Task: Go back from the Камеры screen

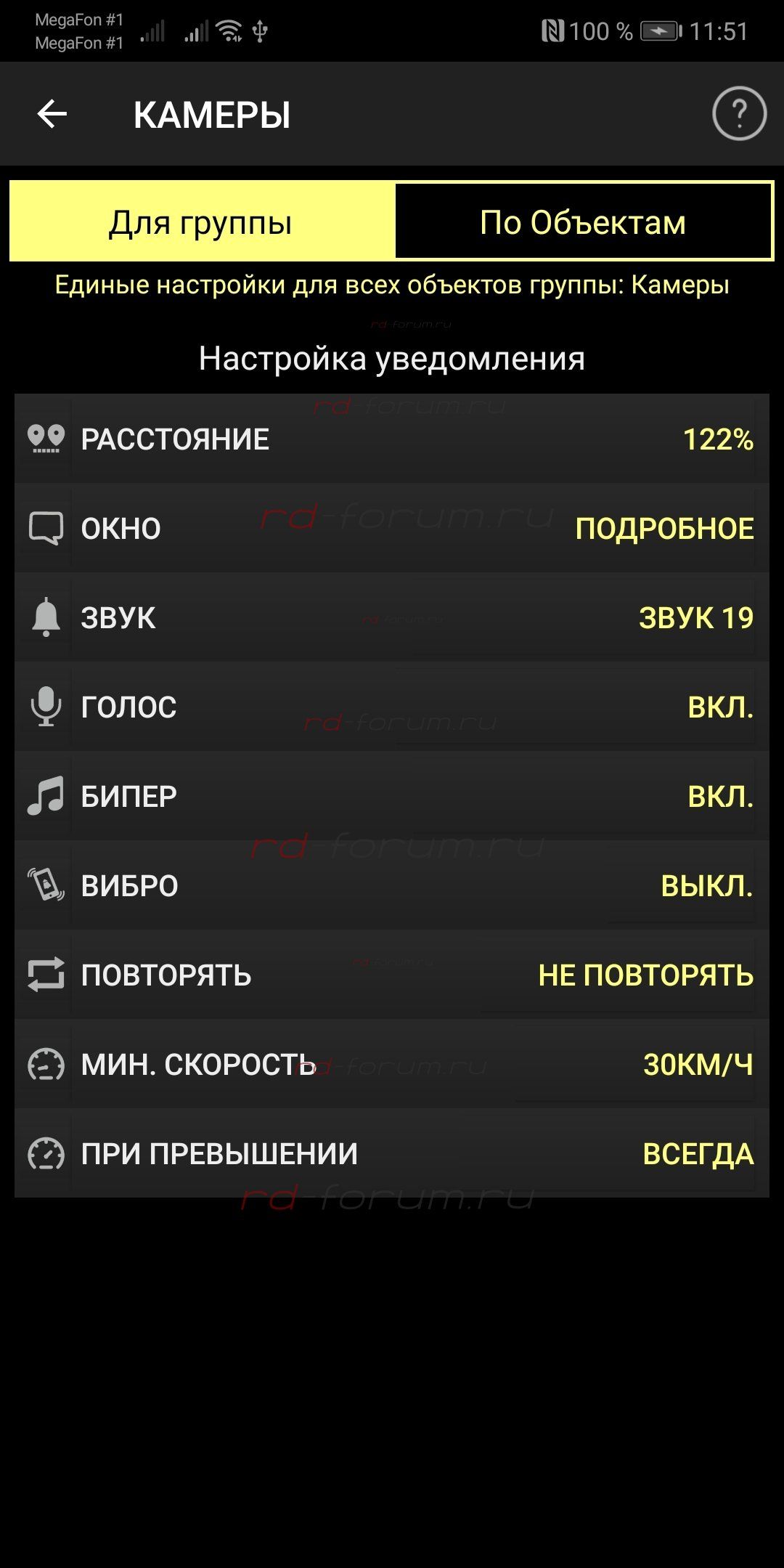Action: [52, 114]
